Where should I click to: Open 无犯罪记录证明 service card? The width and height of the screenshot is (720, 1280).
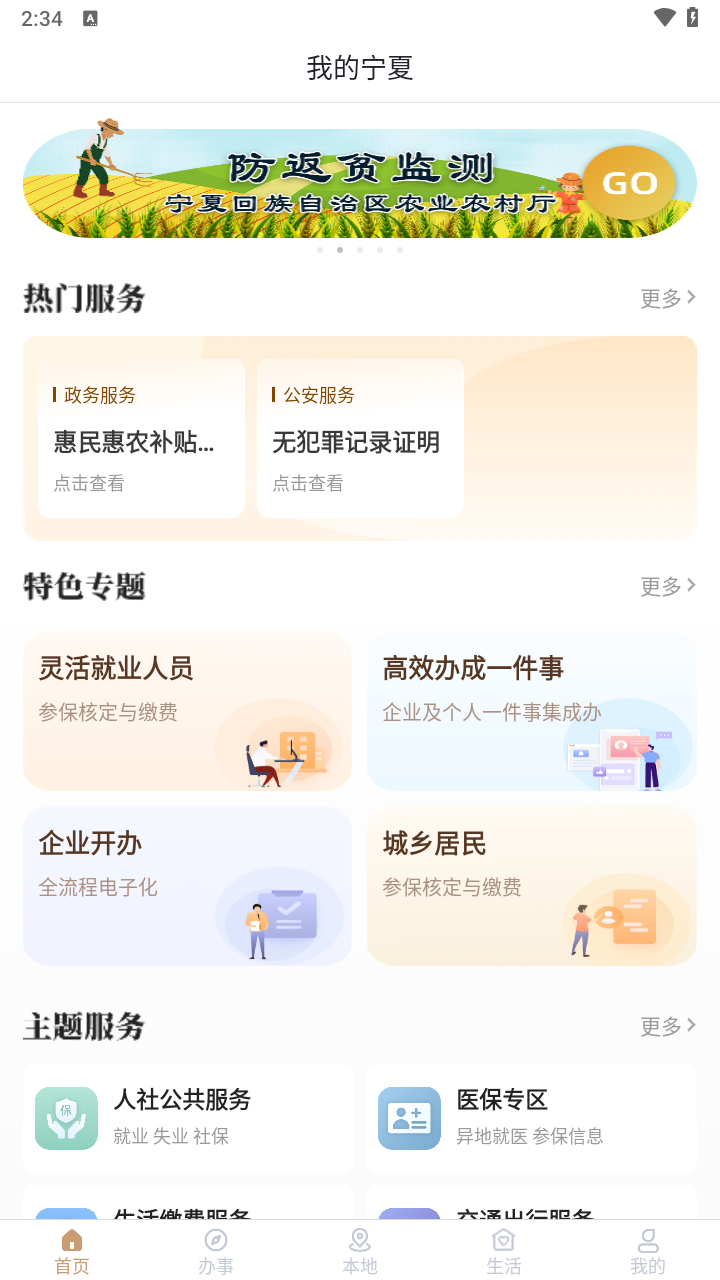(360, 438)
